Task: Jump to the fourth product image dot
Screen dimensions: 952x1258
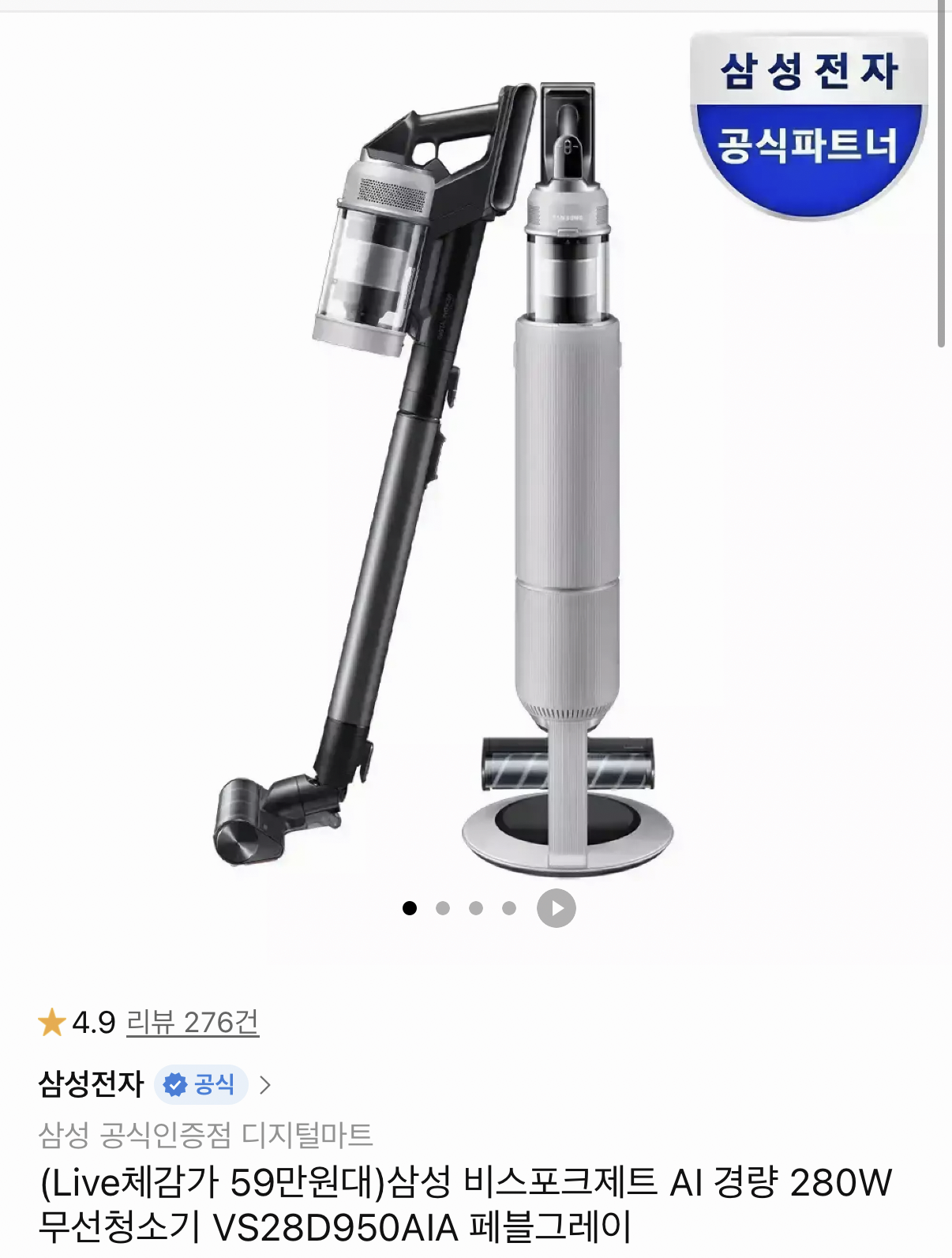Action: [x=509, y=908]
